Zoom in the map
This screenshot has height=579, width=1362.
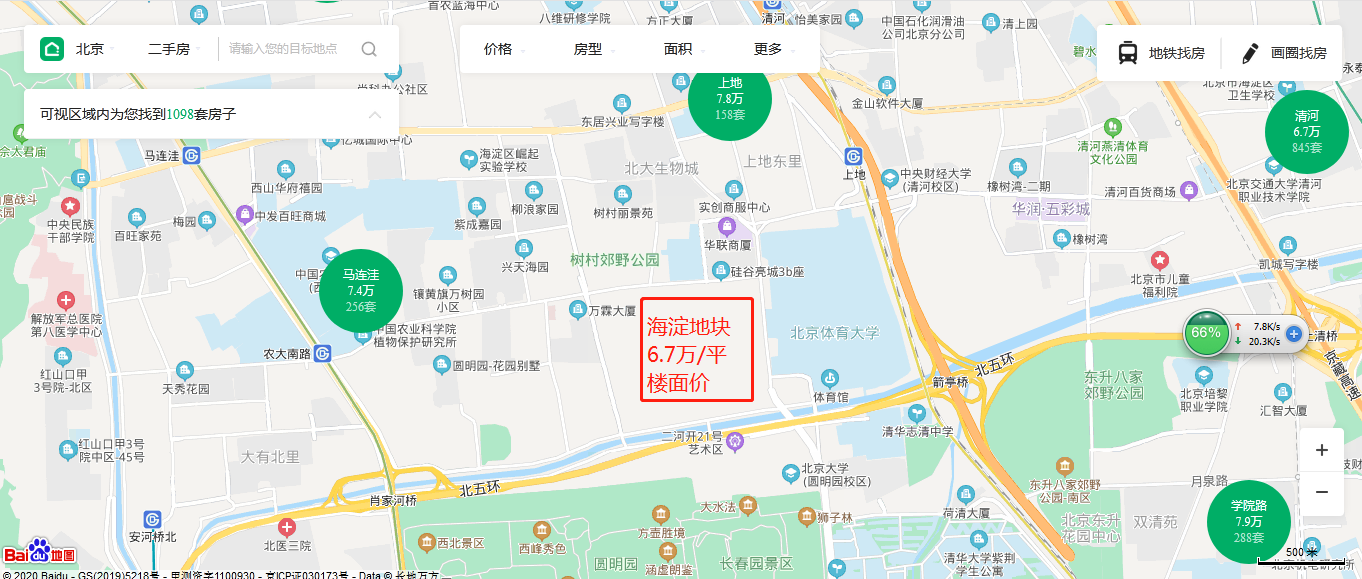(x=1322, y=450)
